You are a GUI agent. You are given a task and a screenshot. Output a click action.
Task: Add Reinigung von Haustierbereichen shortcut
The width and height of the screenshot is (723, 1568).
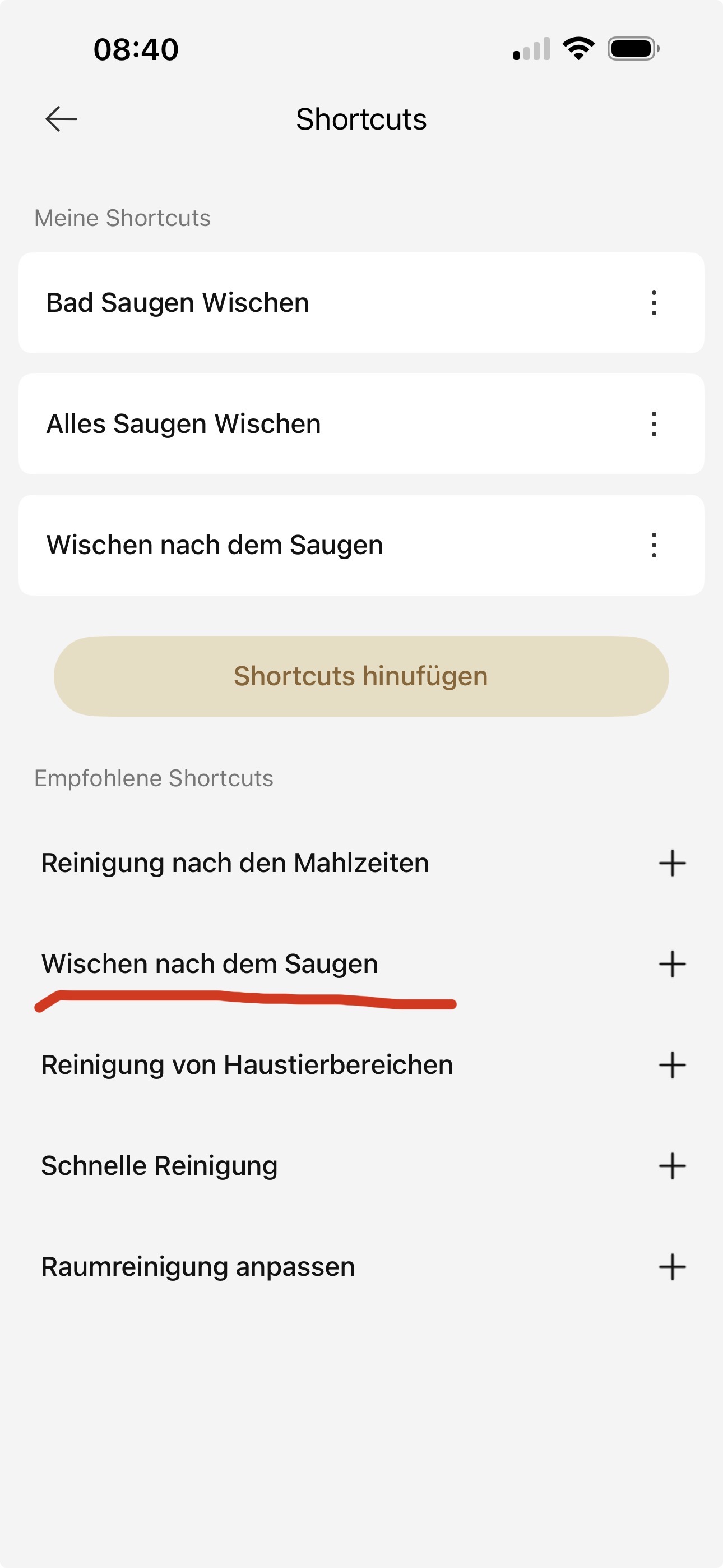point(673,1065)
